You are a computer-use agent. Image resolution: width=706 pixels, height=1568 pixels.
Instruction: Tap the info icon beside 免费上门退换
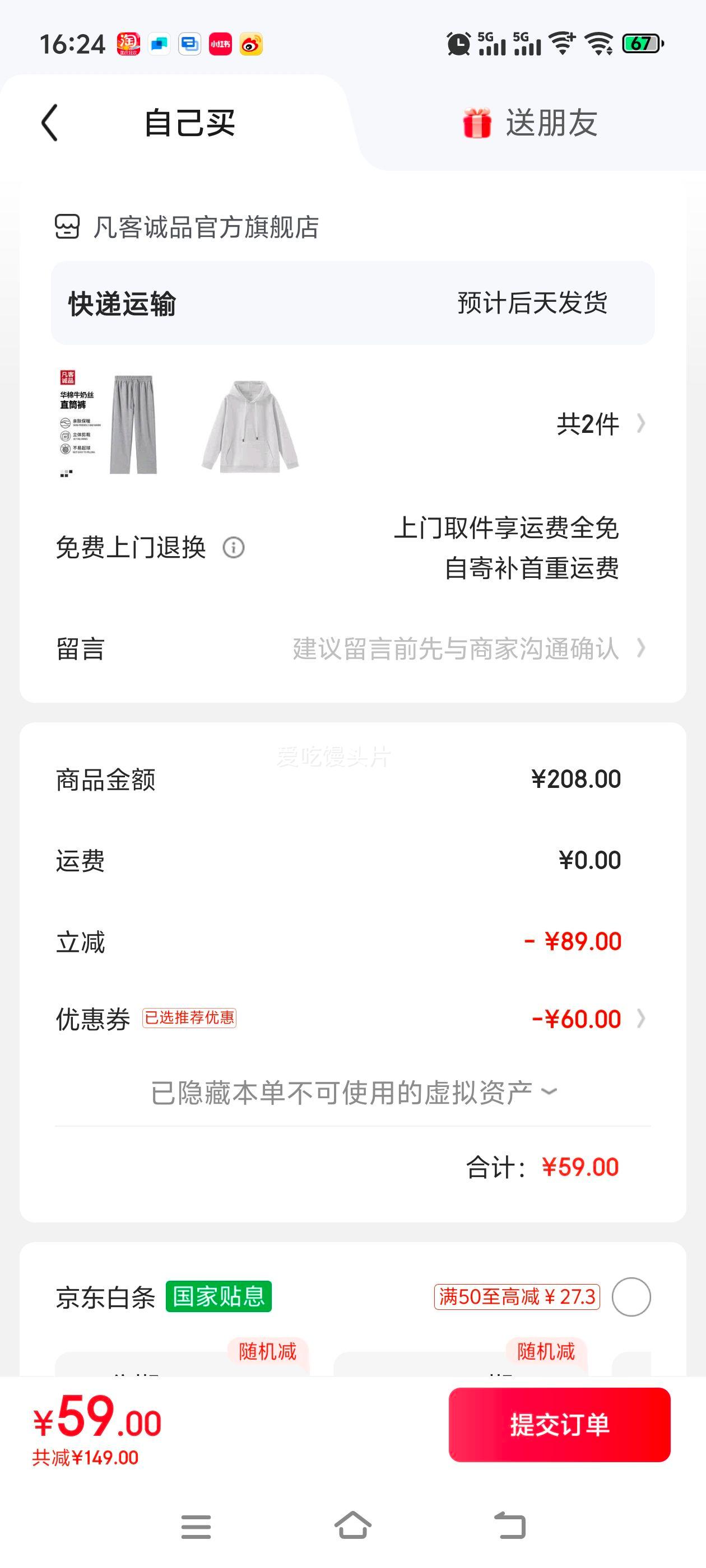(x=233, y=547)
